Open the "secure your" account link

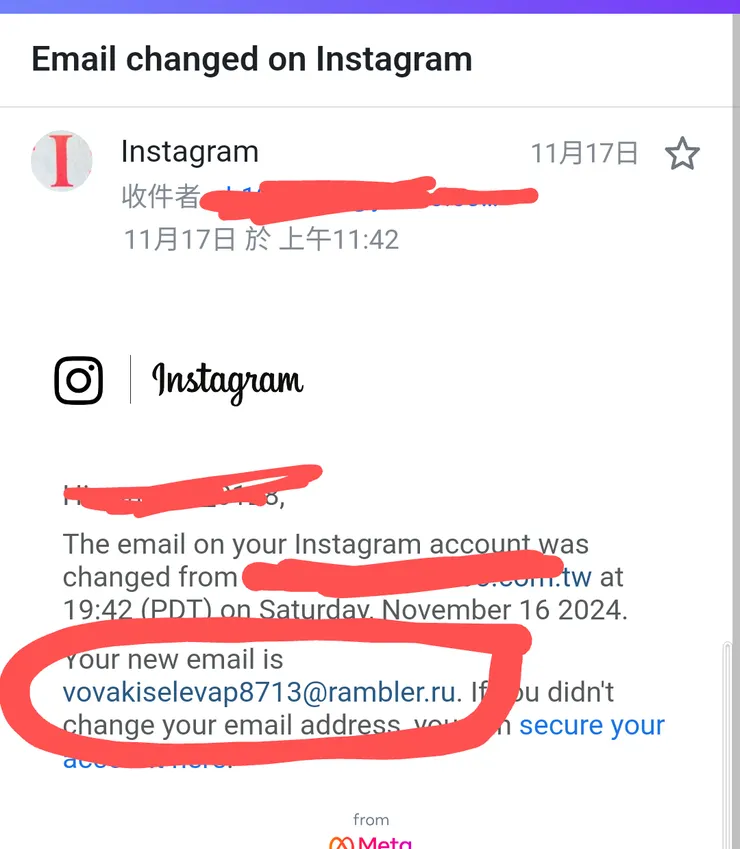click(x=591, y=725)
